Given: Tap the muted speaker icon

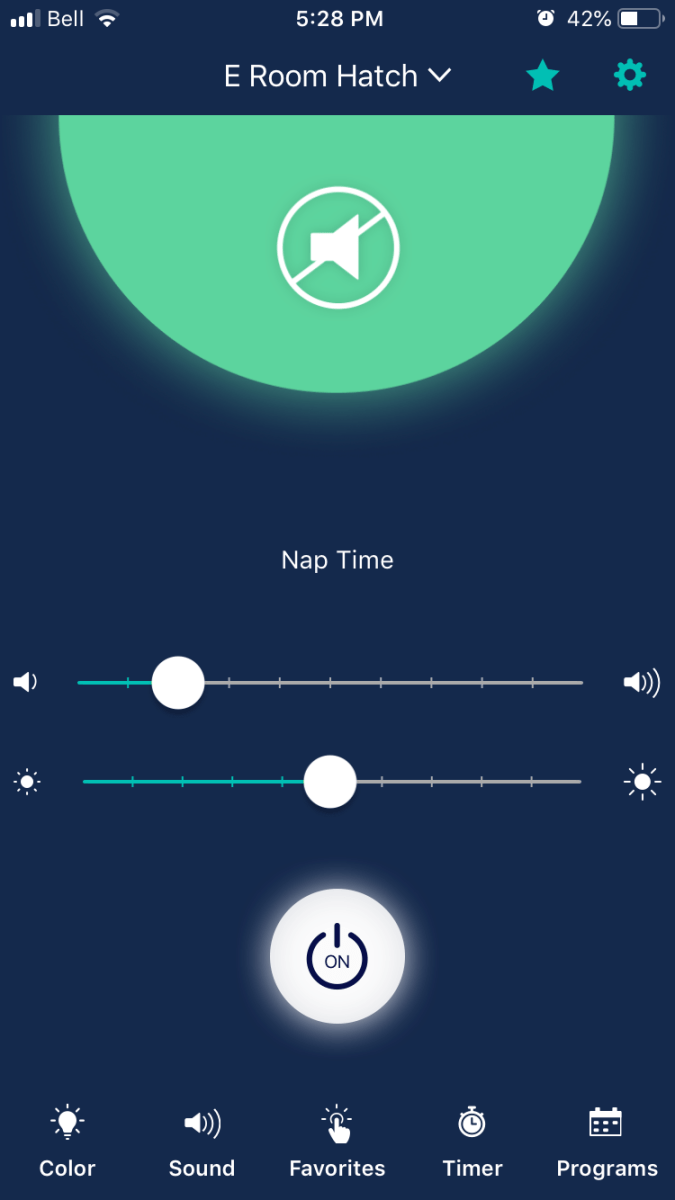Looking at the screenshot, I should click(338, 247).
